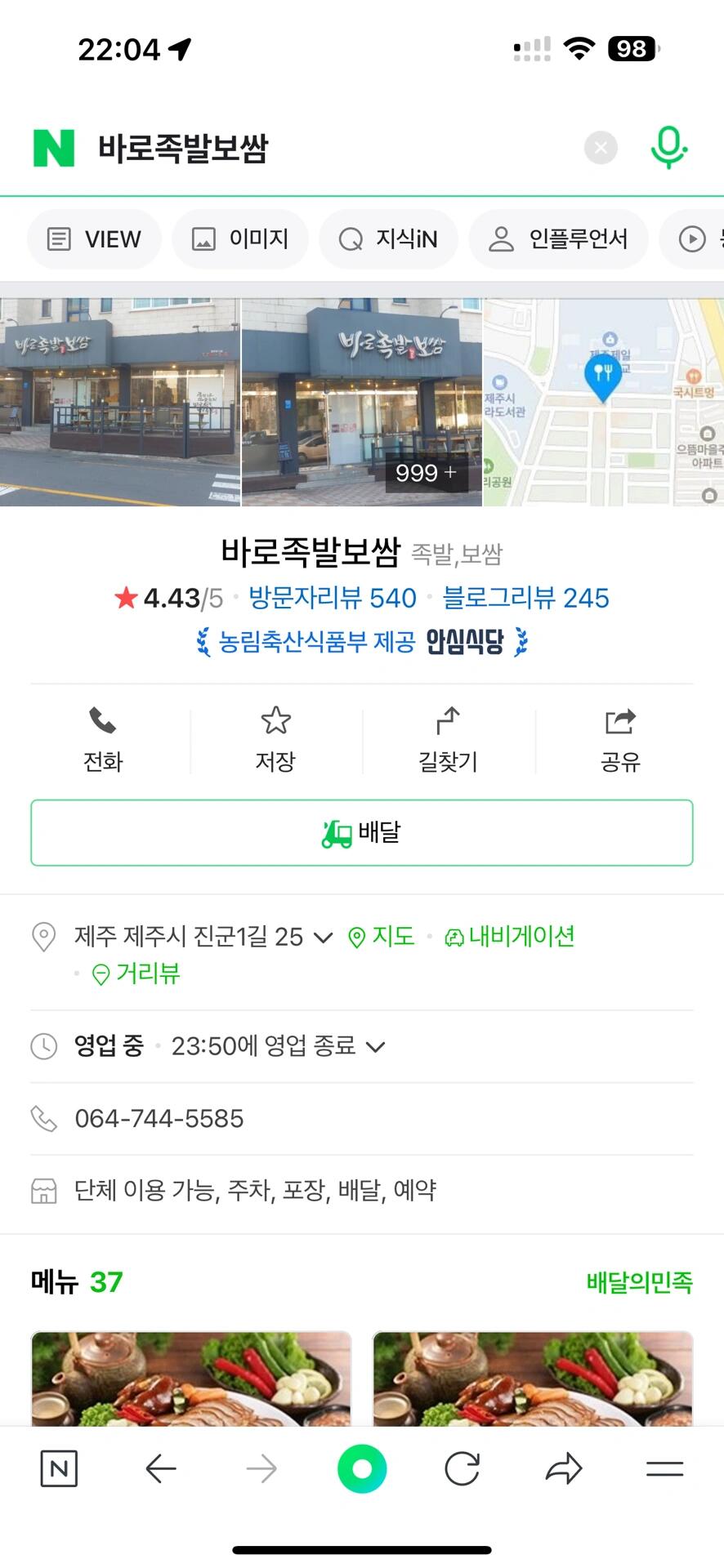Switch to the VIEW tab
The height and width of the screenshot is (1568, 724).
(x=95, y=239)
